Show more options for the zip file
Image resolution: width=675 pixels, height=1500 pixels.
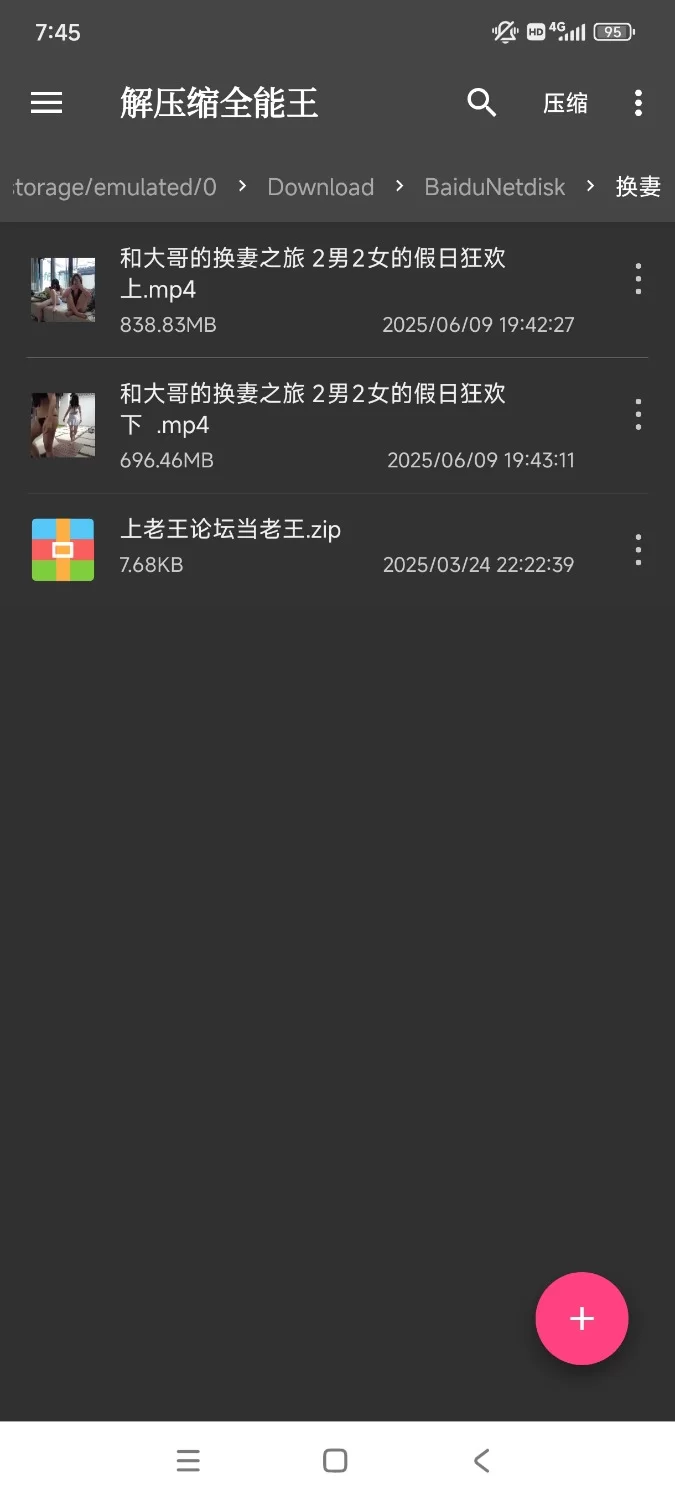point(638,549)
